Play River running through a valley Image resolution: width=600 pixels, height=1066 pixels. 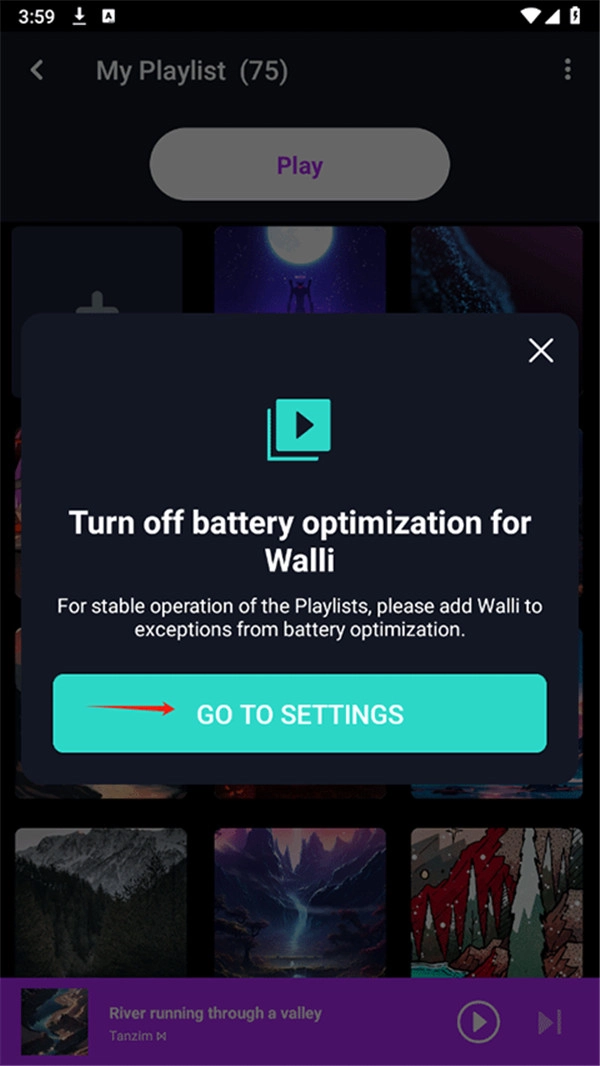478,1021
